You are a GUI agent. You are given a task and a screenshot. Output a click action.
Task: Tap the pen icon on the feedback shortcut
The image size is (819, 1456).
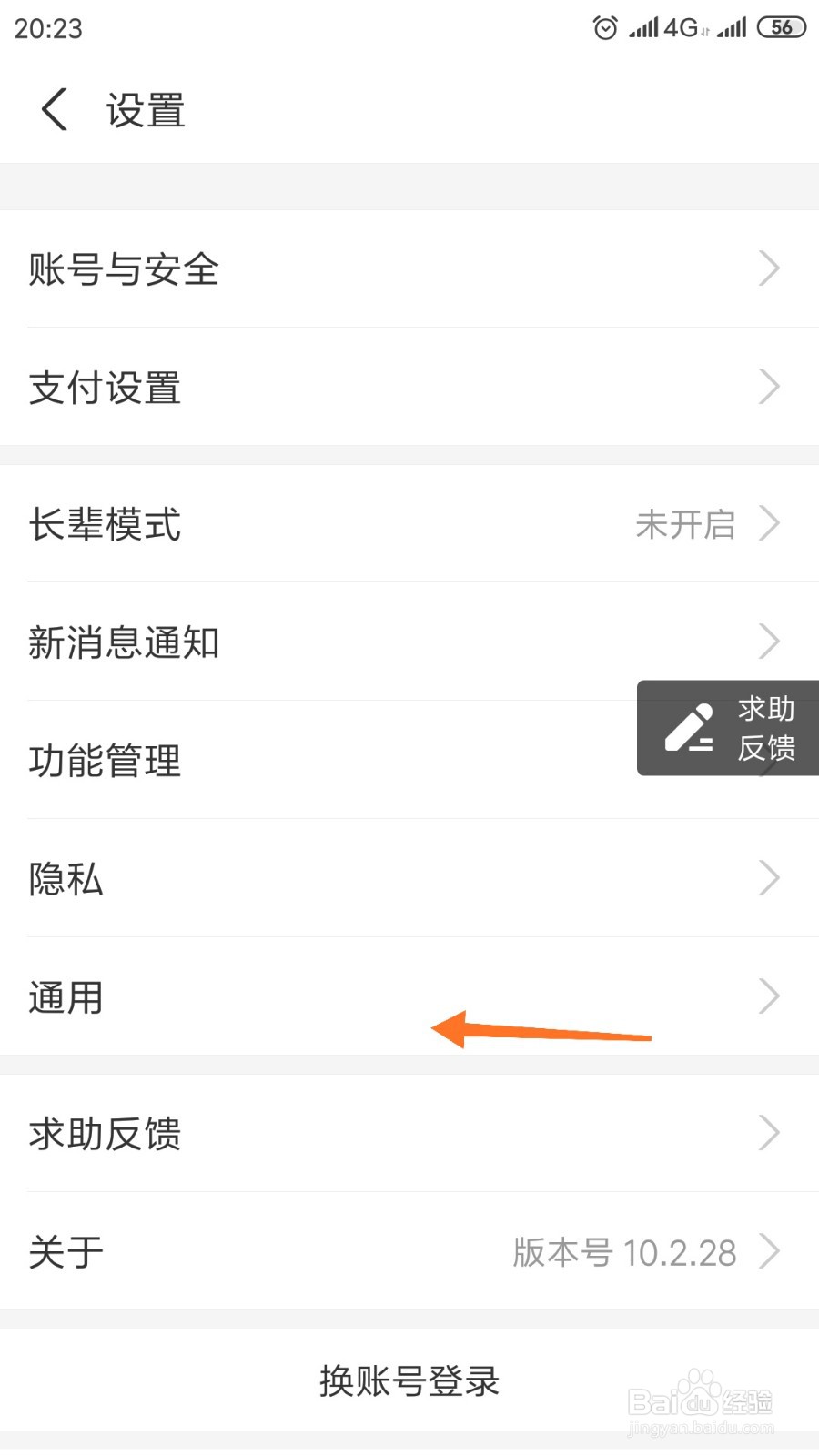(690, 728)
